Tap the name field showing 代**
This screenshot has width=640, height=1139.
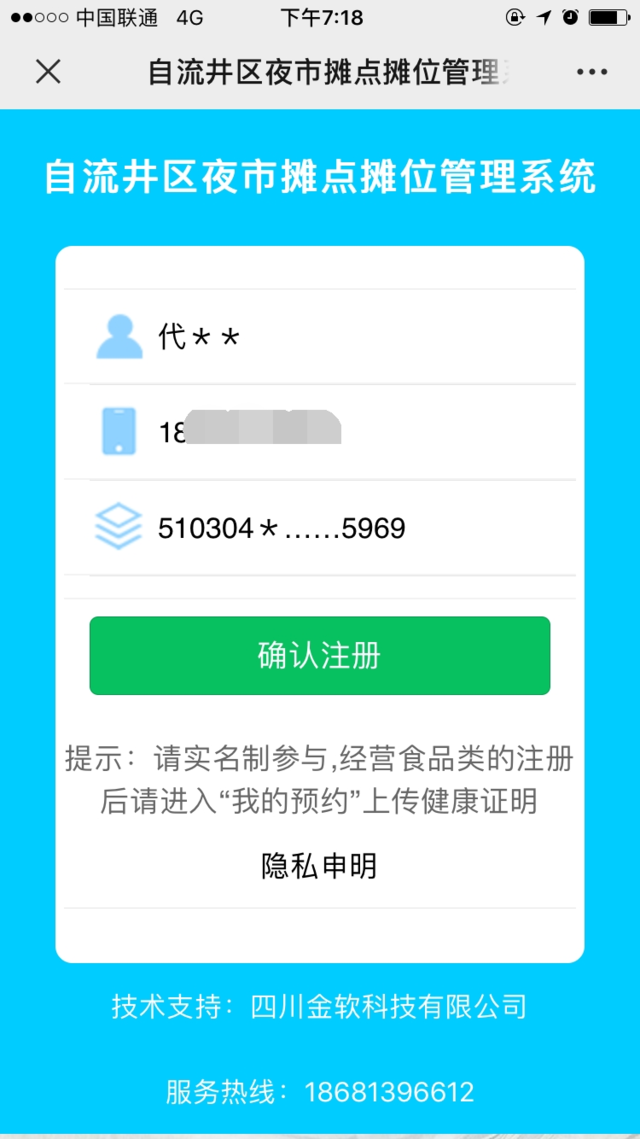332,336
